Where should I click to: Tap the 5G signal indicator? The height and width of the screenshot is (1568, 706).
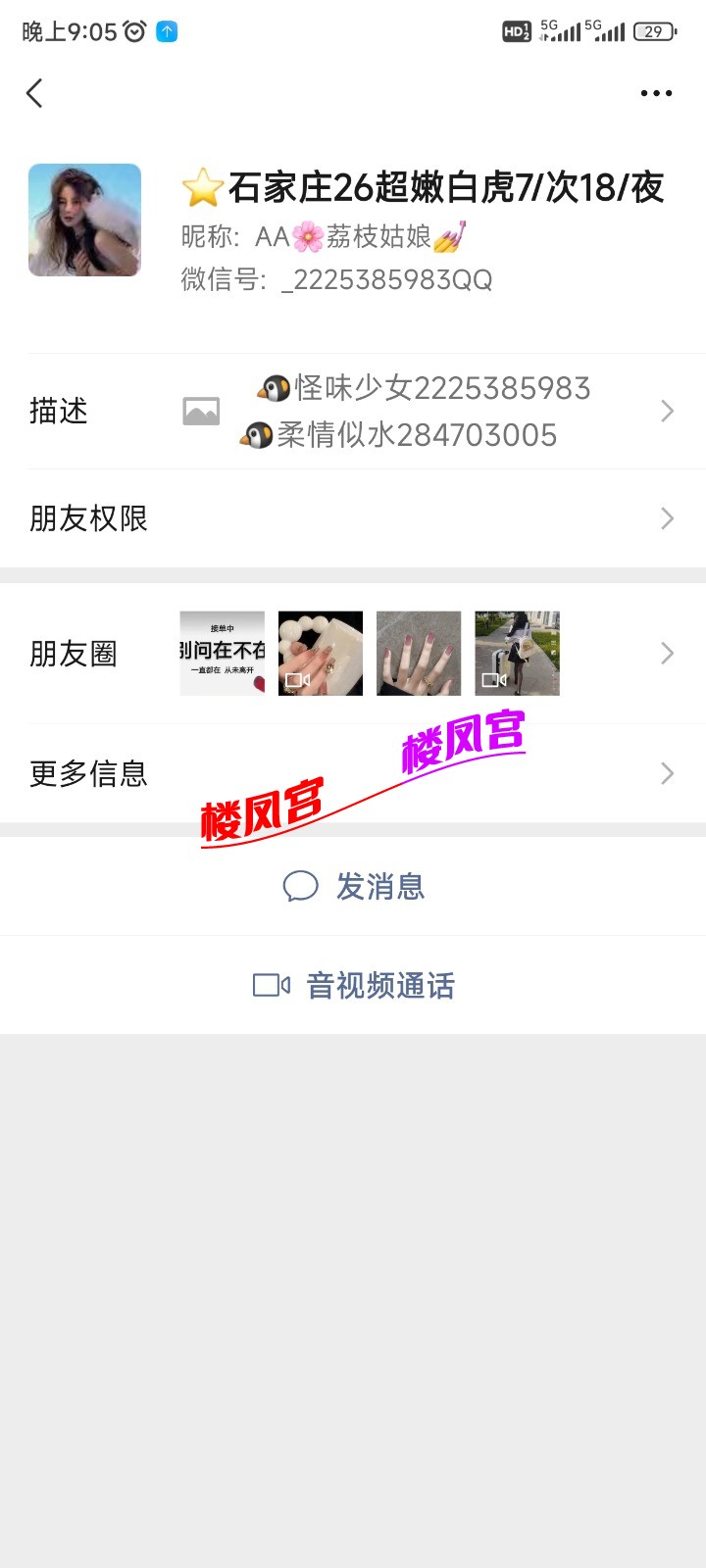(559, 31)
